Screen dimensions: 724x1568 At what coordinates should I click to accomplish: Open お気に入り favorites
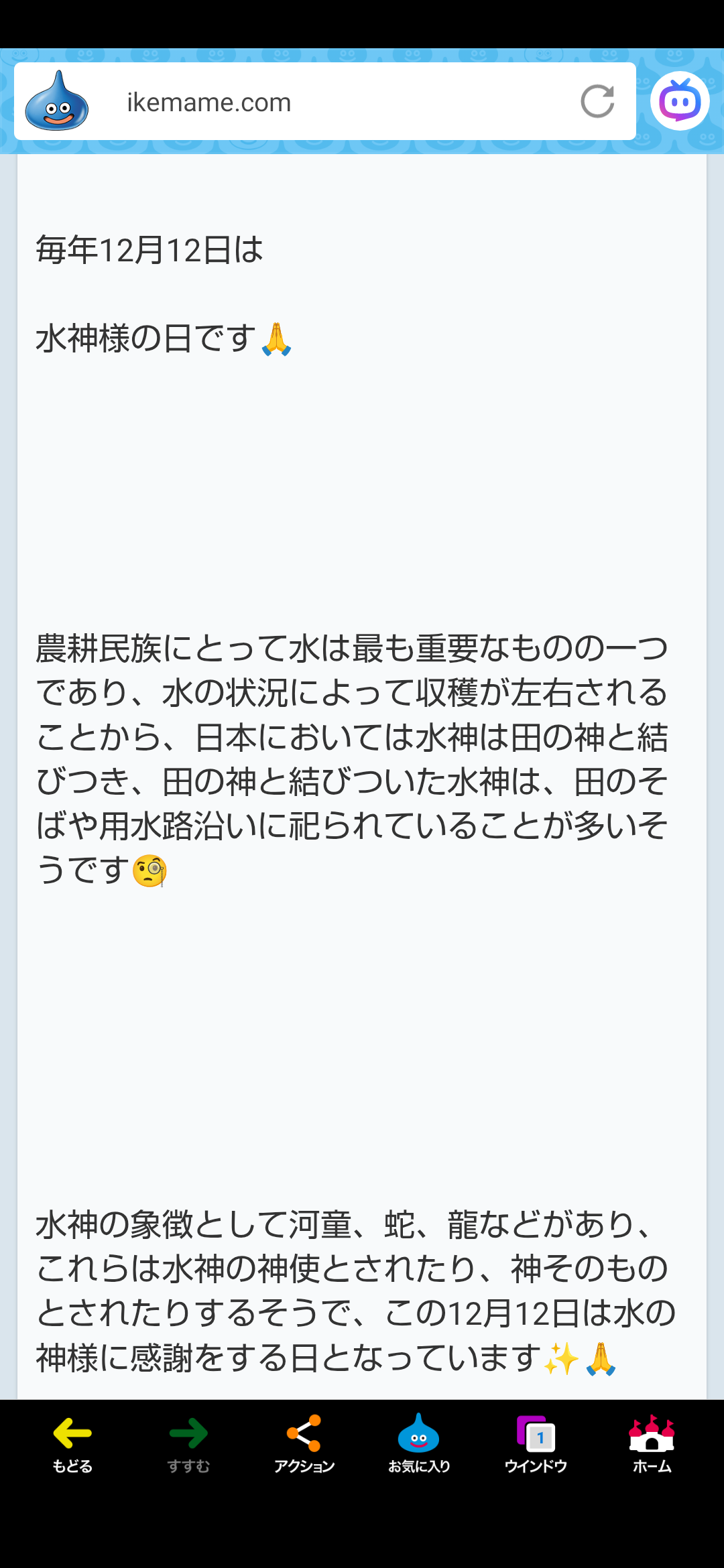(419, 1444)
